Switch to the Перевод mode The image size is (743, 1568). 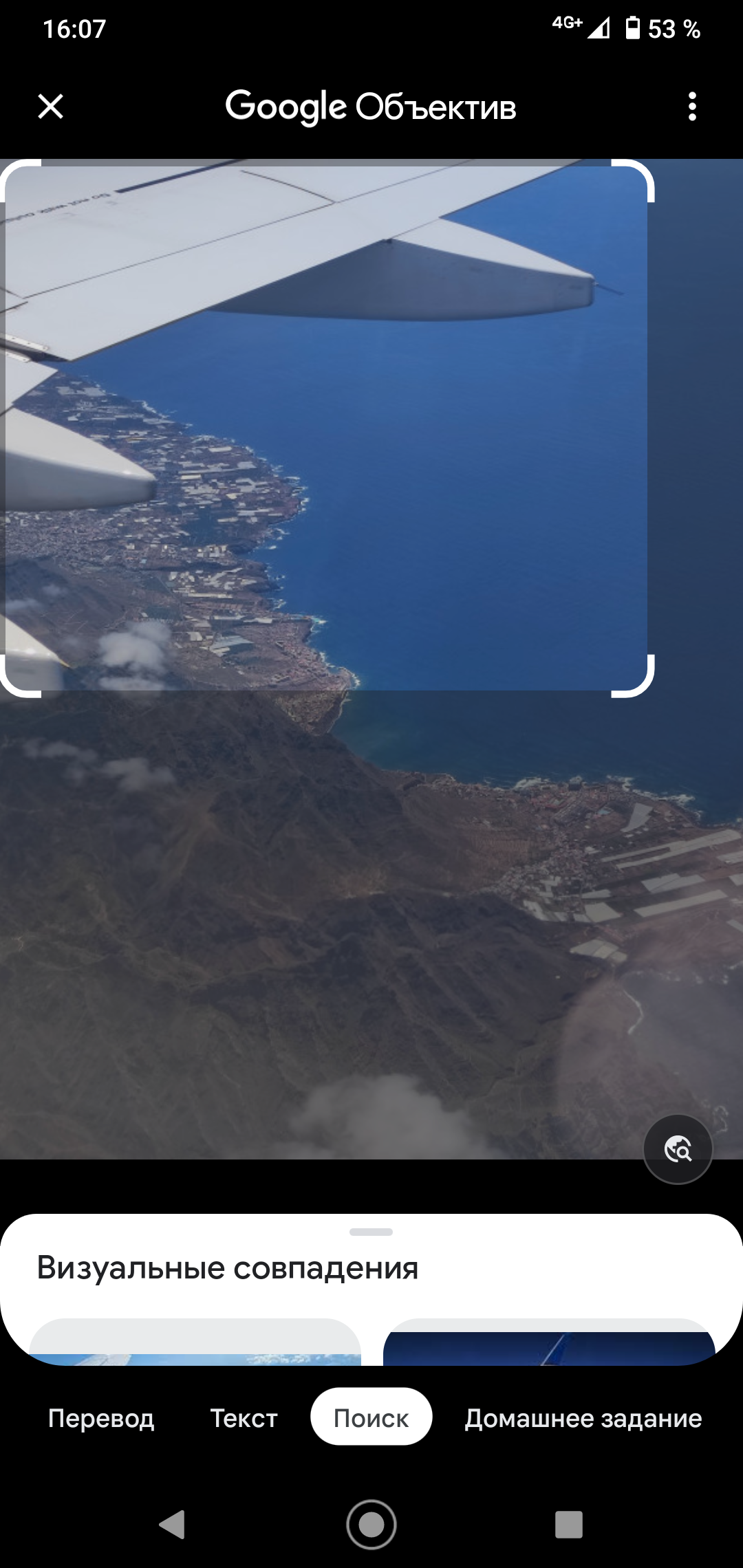pyautogui.click(x=101, y=1418)
